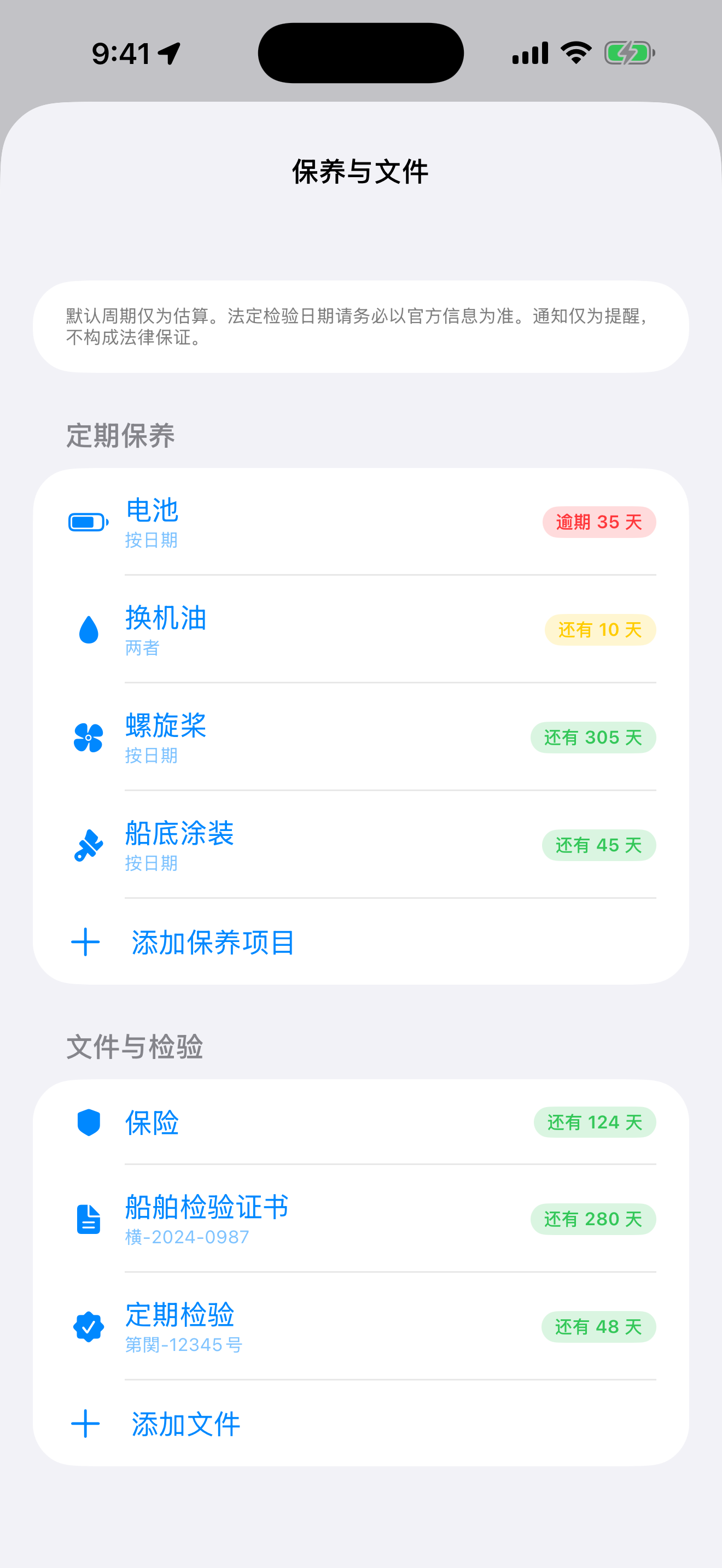
Task: Open the 电池 maintenance item
Action: click(361, 522)
